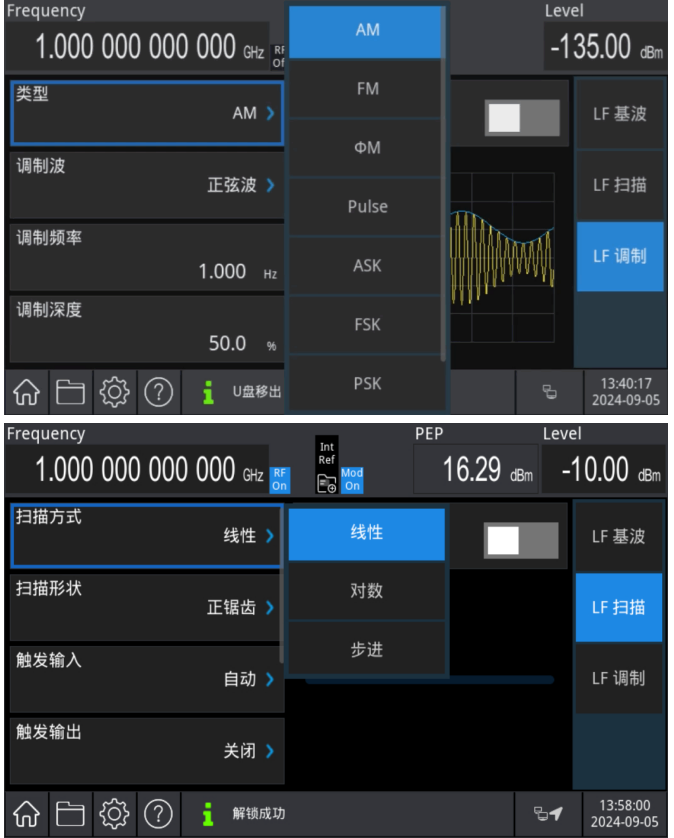Toggle the Mod On indicator
The width and height of the screenshot is (674, 838).
click(x=352, y=480)
